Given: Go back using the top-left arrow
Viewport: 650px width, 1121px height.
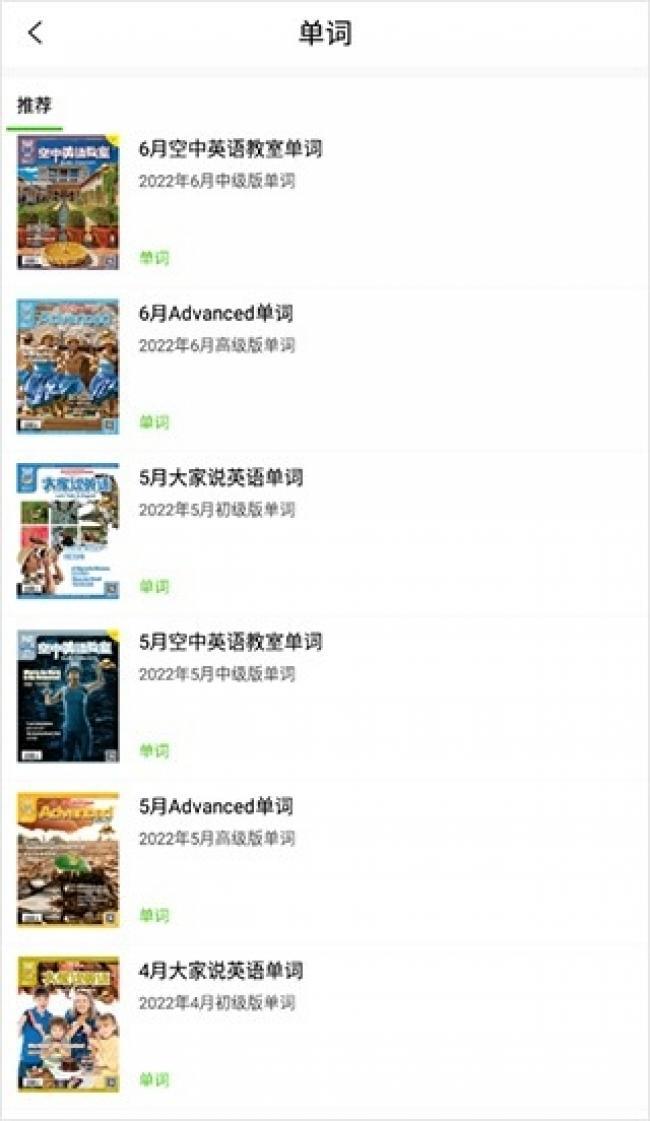Looking at the screenshot, I should (35, 33).
